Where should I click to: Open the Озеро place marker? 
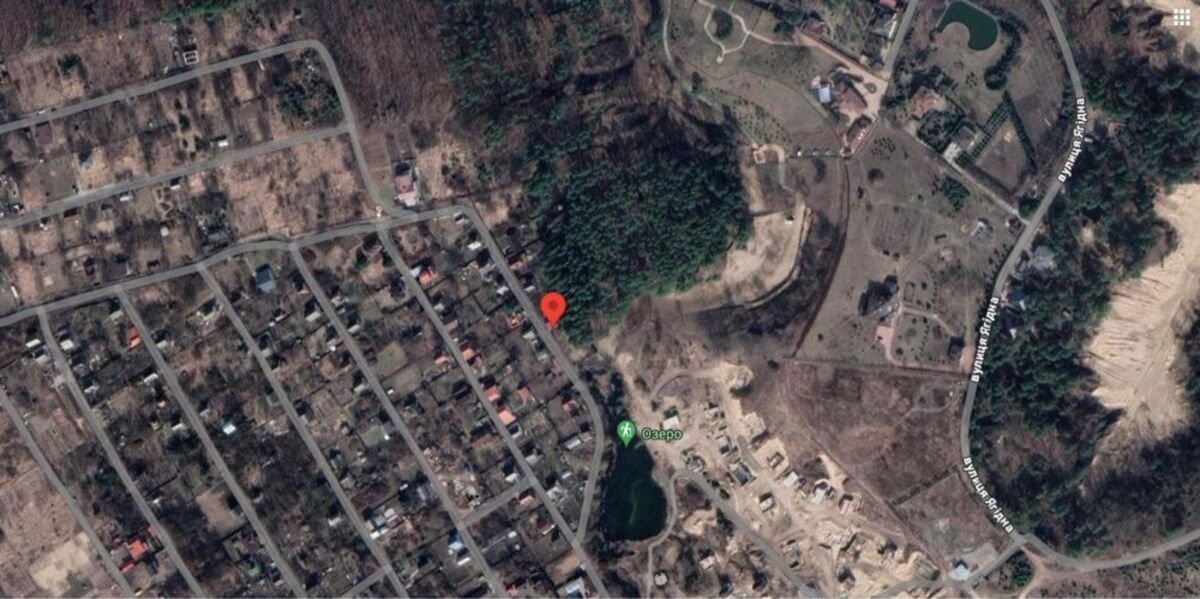(627, 433)
